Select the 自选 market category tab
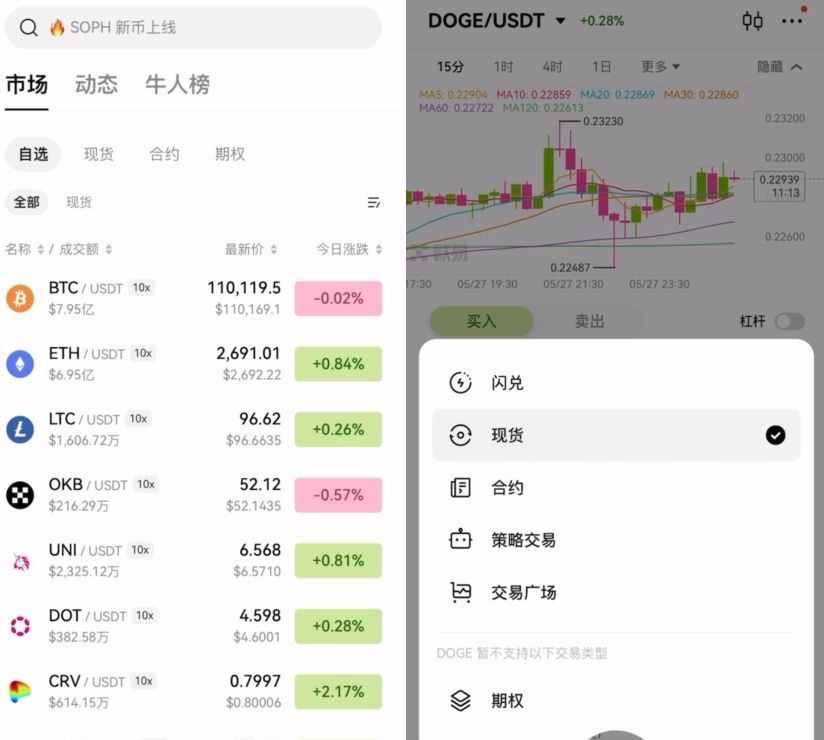 tap(33, 154)
